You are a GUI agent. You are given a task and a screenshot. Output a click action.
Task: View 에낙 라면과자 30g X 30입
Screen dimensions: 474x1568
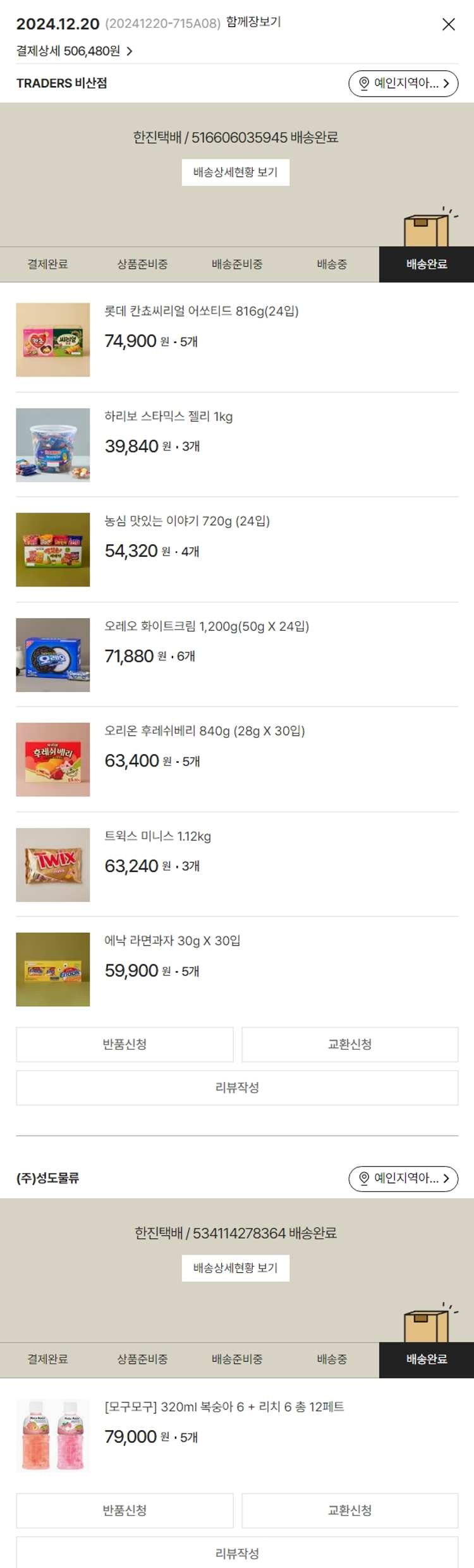[172, 941]
